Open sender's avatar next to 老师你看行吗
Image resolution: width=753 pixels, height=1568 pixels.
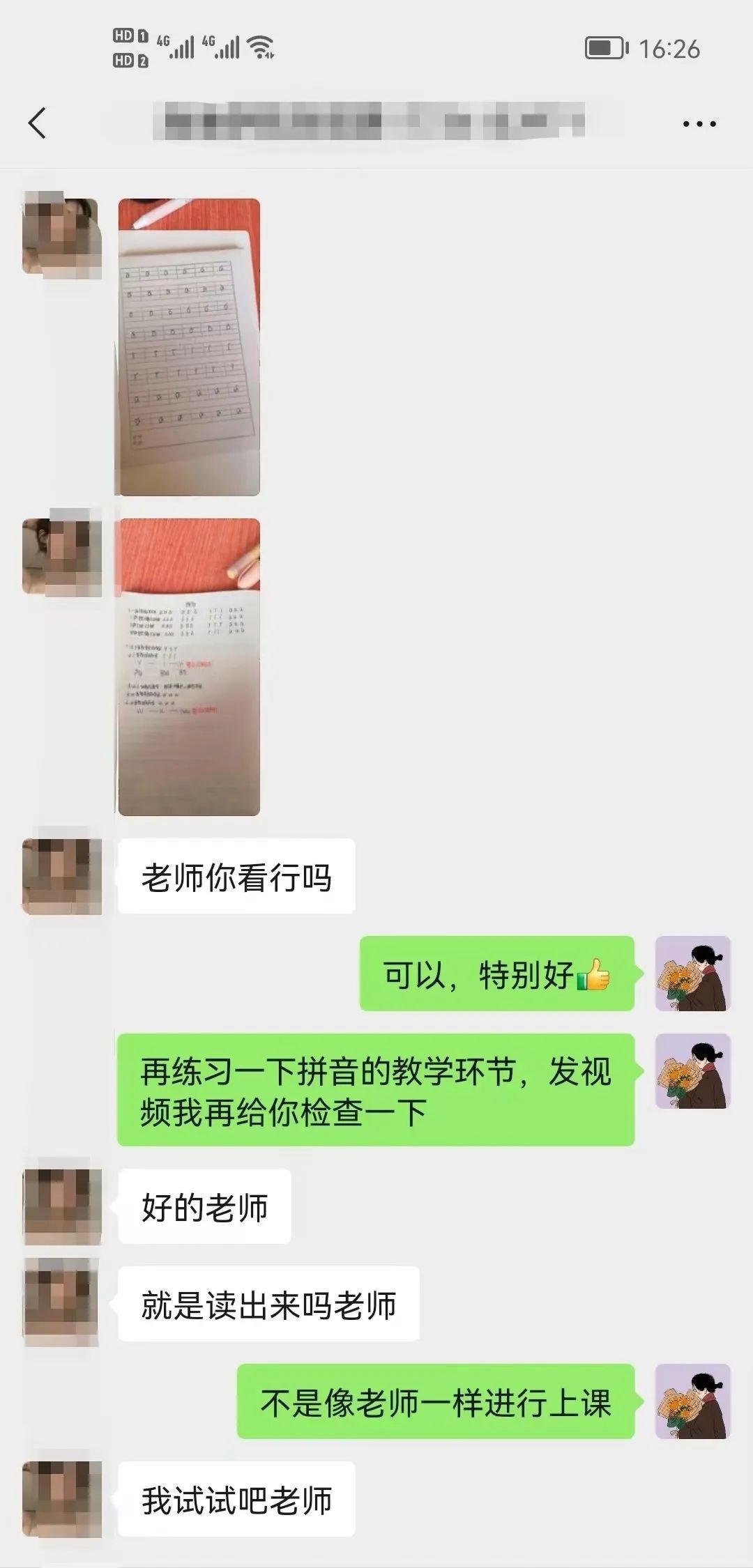click(62, 877)
